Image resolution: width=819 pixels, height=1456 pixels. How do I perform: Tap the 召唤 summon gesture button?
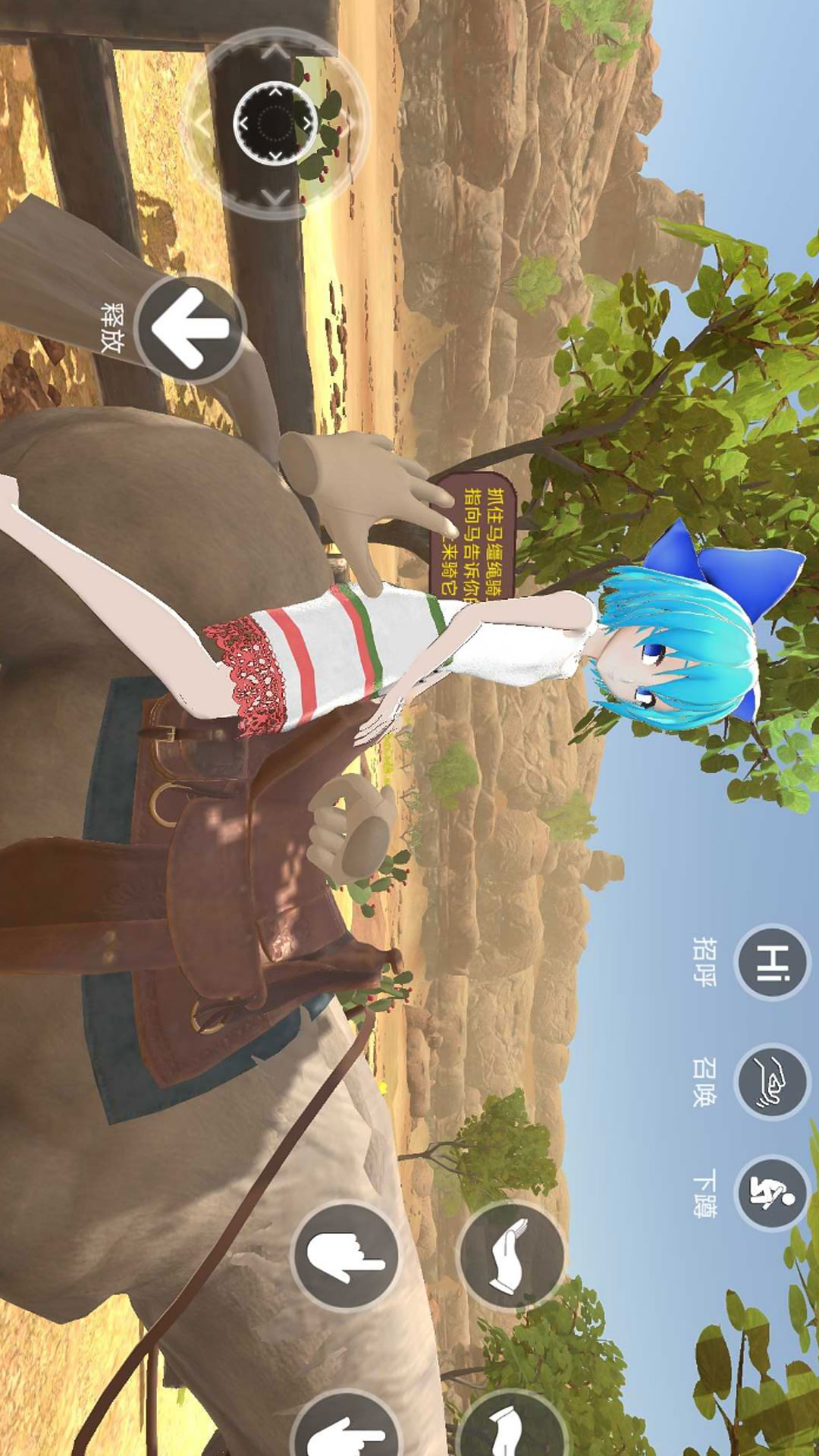[x=772, y=1081]
